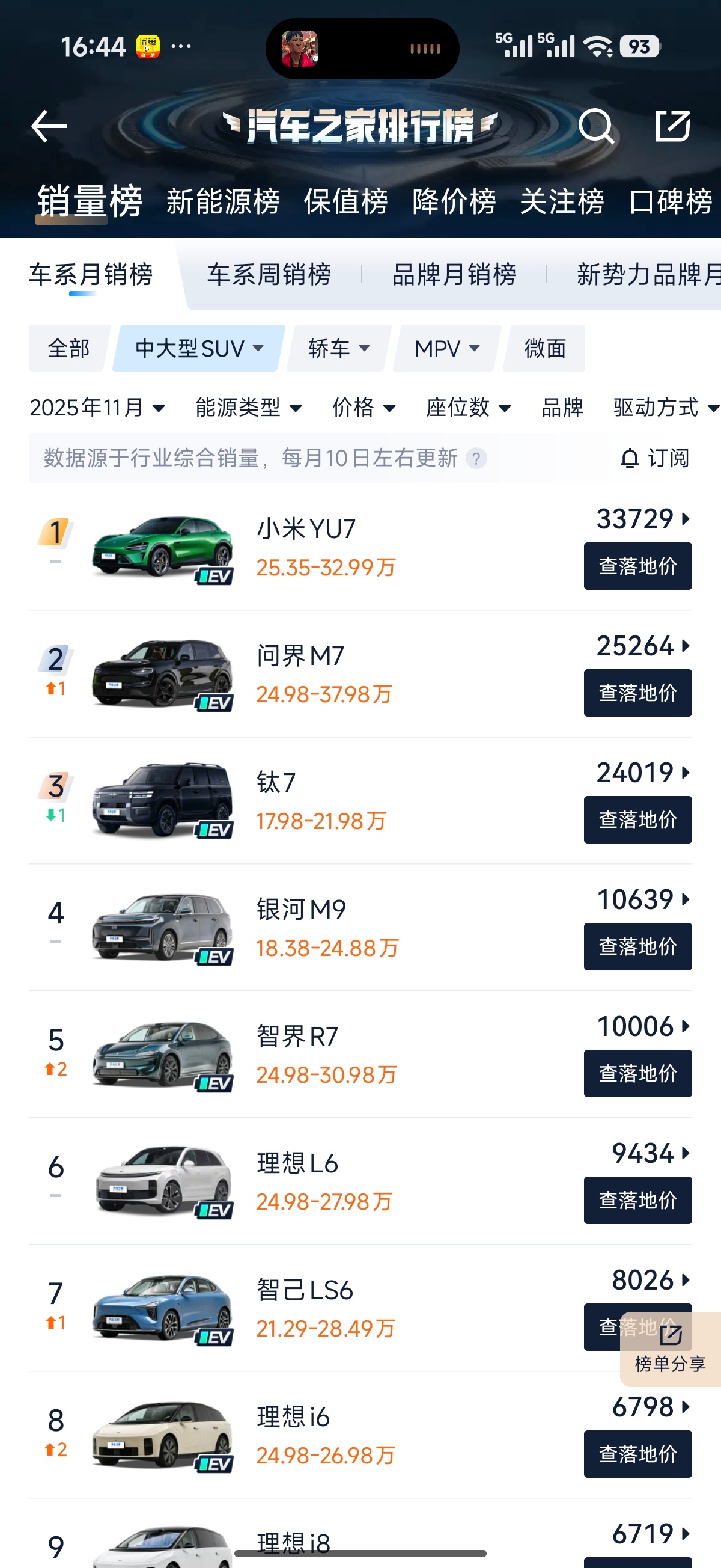Tap the subscribe bell icon
Viewport: 721px width, 1568px height.
click(x=630, y=458)
